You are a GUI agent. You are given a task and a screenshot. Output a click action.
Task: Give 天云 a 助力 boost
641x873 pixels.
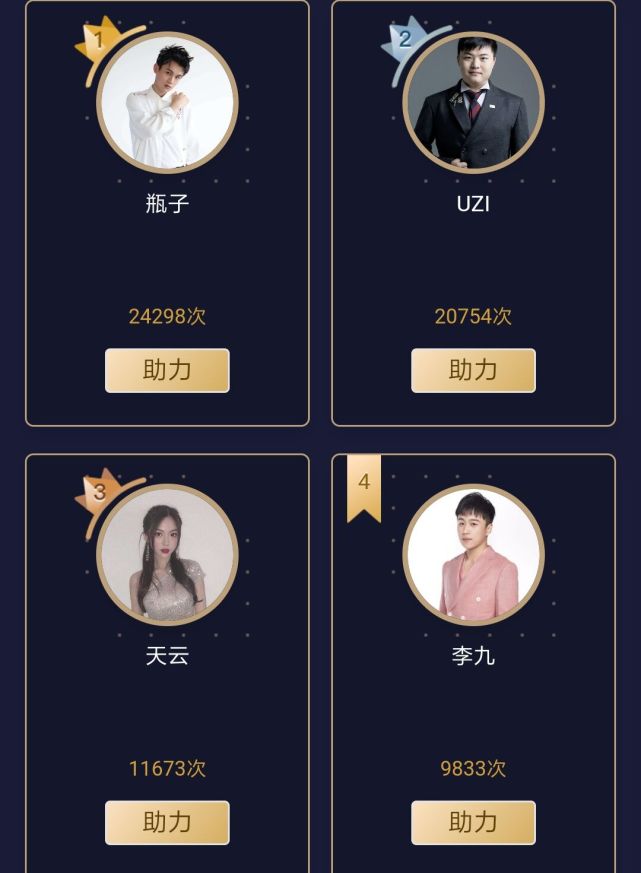pos(167,822)
